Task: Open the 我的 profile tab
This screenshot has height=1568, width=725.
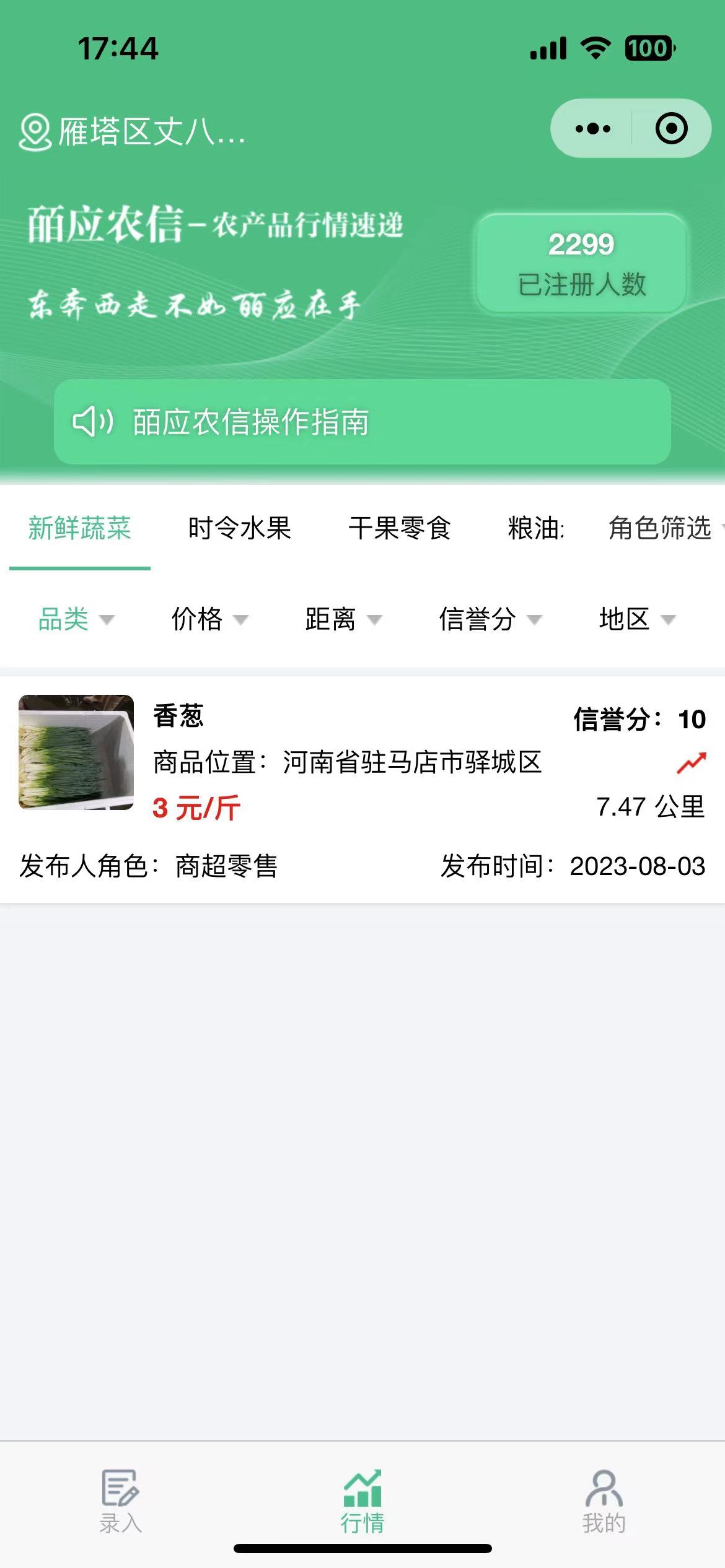Action: point(604,1501)
